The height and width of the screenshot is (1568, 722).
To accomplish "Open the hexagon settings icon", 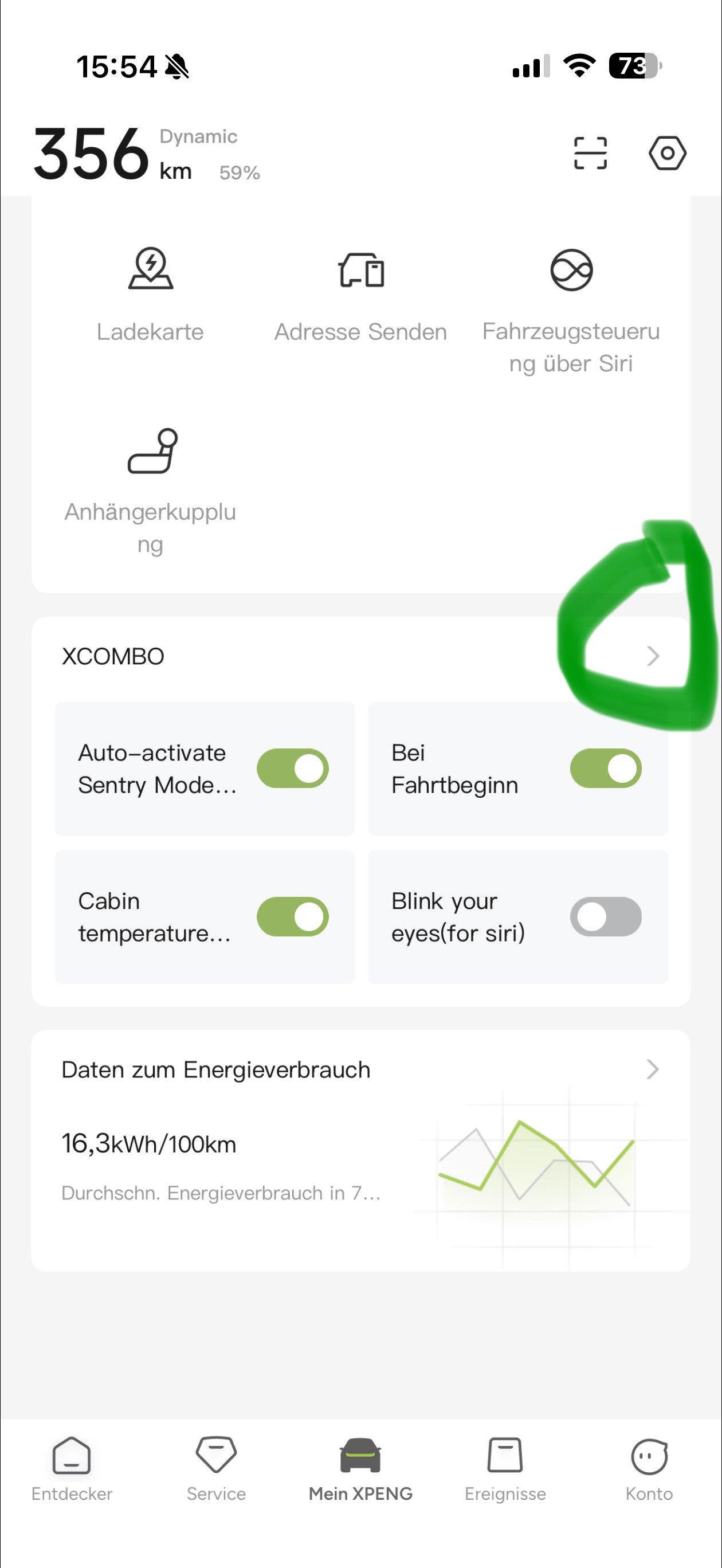I will (667, 153).
